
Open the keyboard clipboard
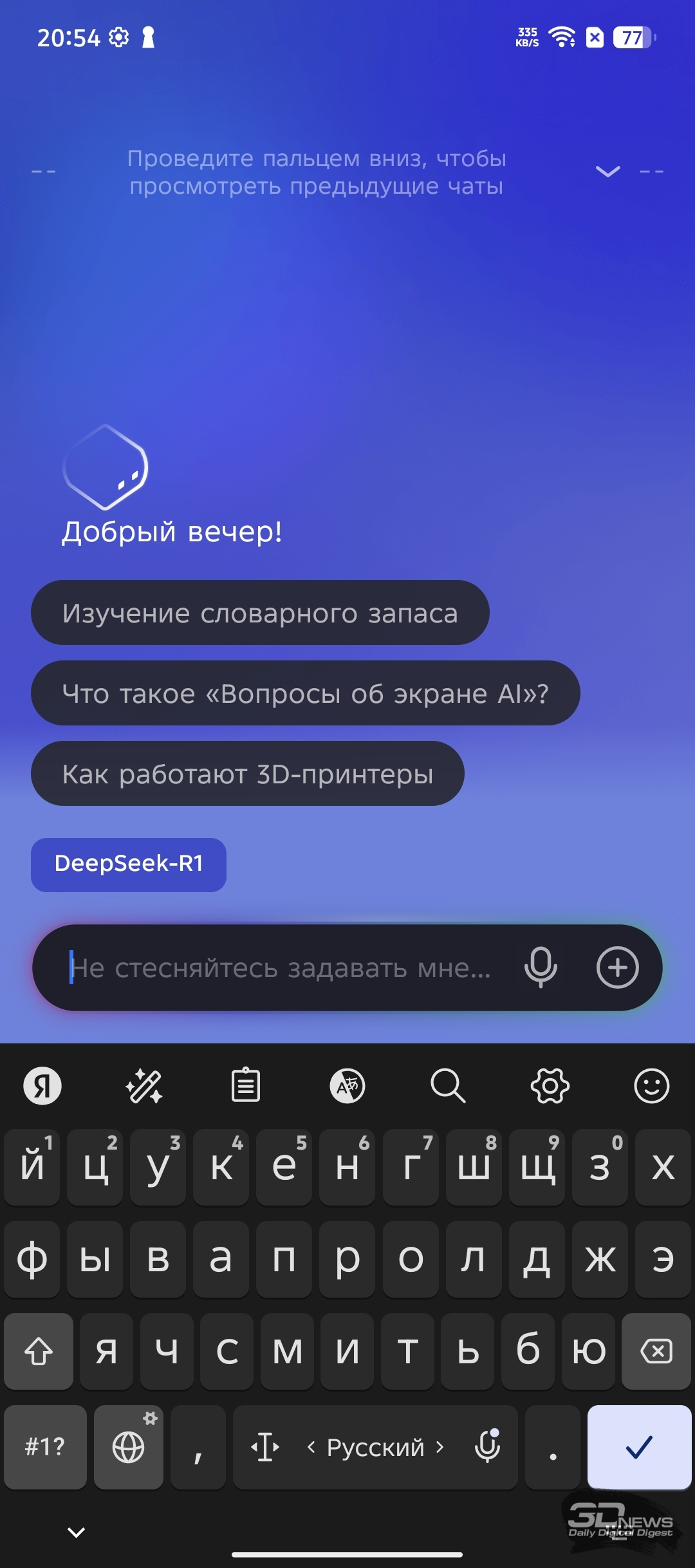pos(246,1085)
